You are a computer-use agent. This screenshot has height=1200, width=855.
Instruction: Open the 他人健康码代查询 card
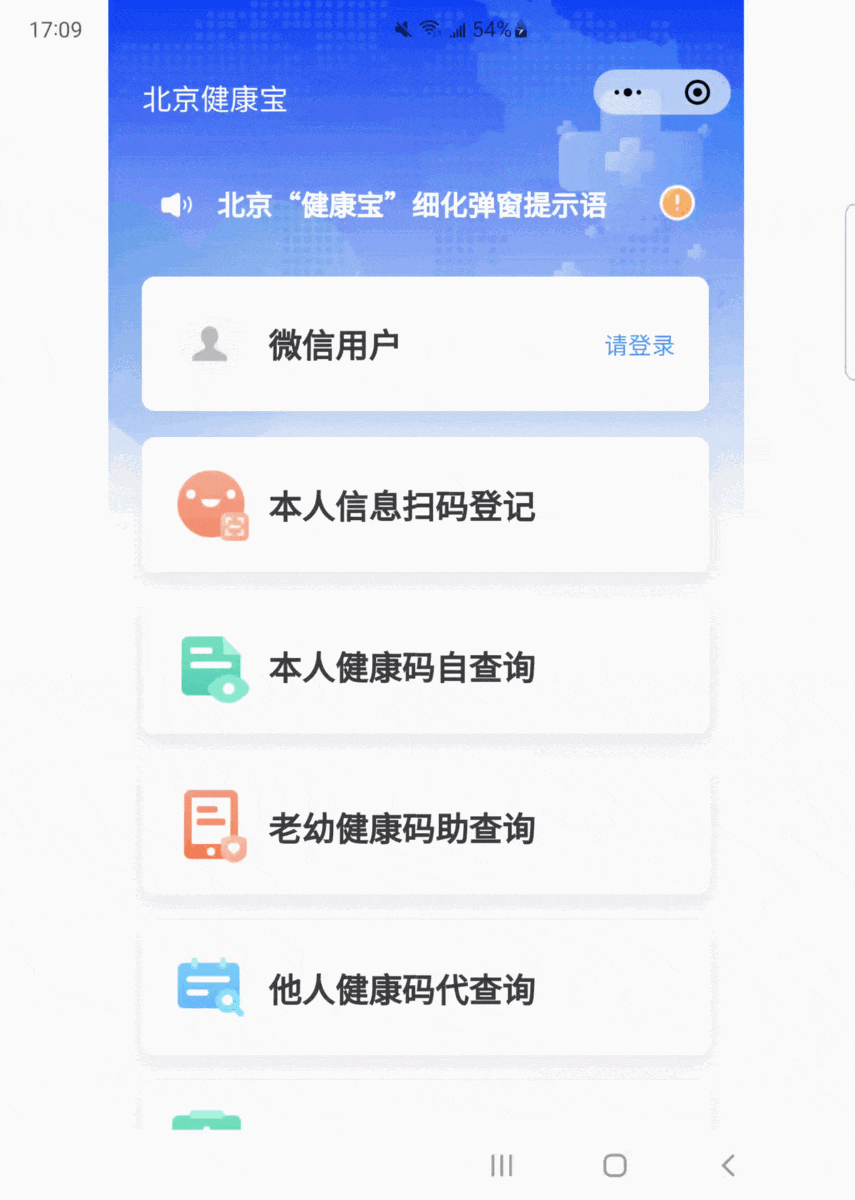click(425, 990)
